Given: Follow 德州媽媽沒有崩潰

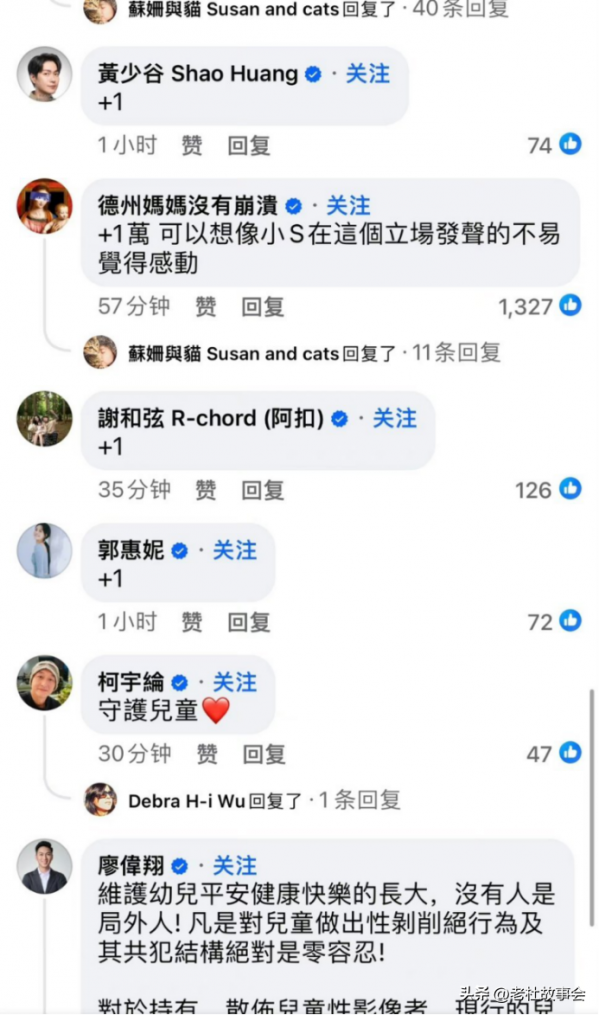Looking at the screenshot, I should (x=348, y=206).
